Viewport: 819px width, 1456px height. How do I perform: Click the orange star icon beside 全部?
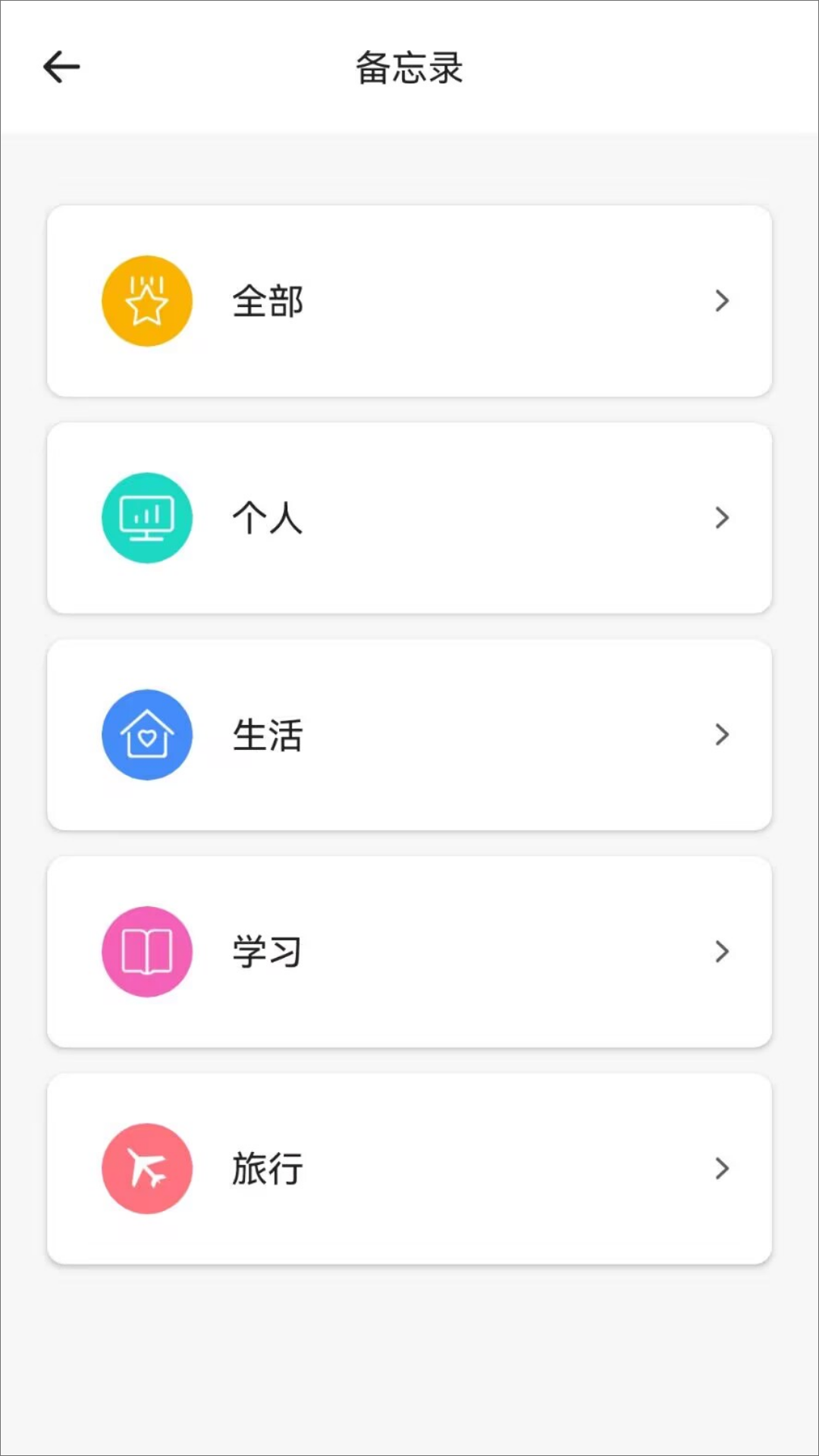click(x=147, y=300)
